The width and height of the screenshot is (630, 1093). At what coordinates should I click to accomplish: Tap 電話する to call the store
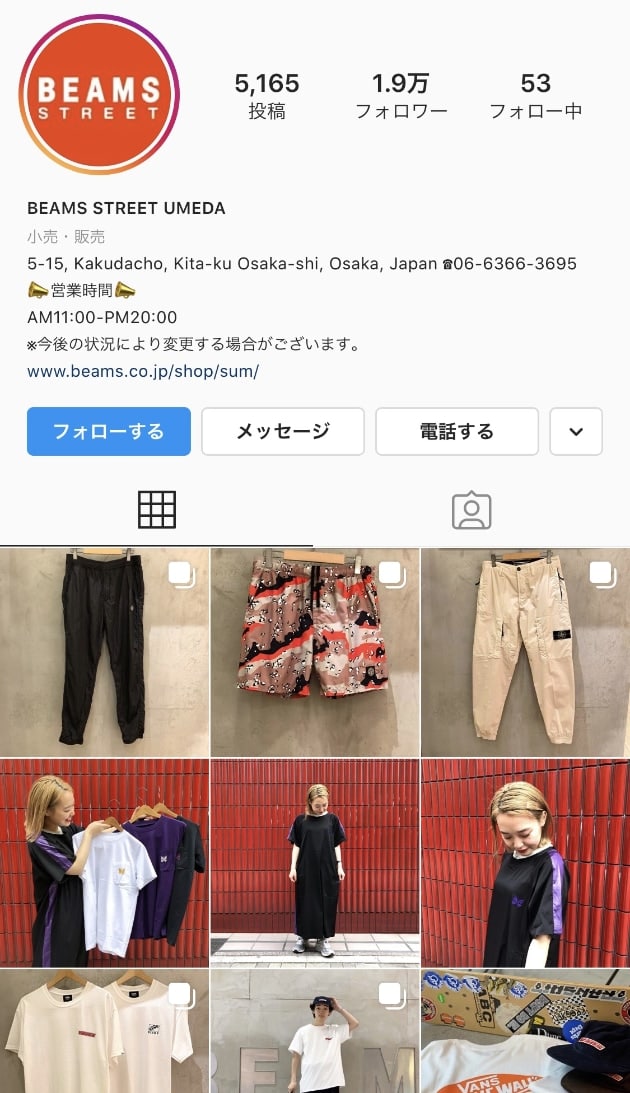[456, 431]
